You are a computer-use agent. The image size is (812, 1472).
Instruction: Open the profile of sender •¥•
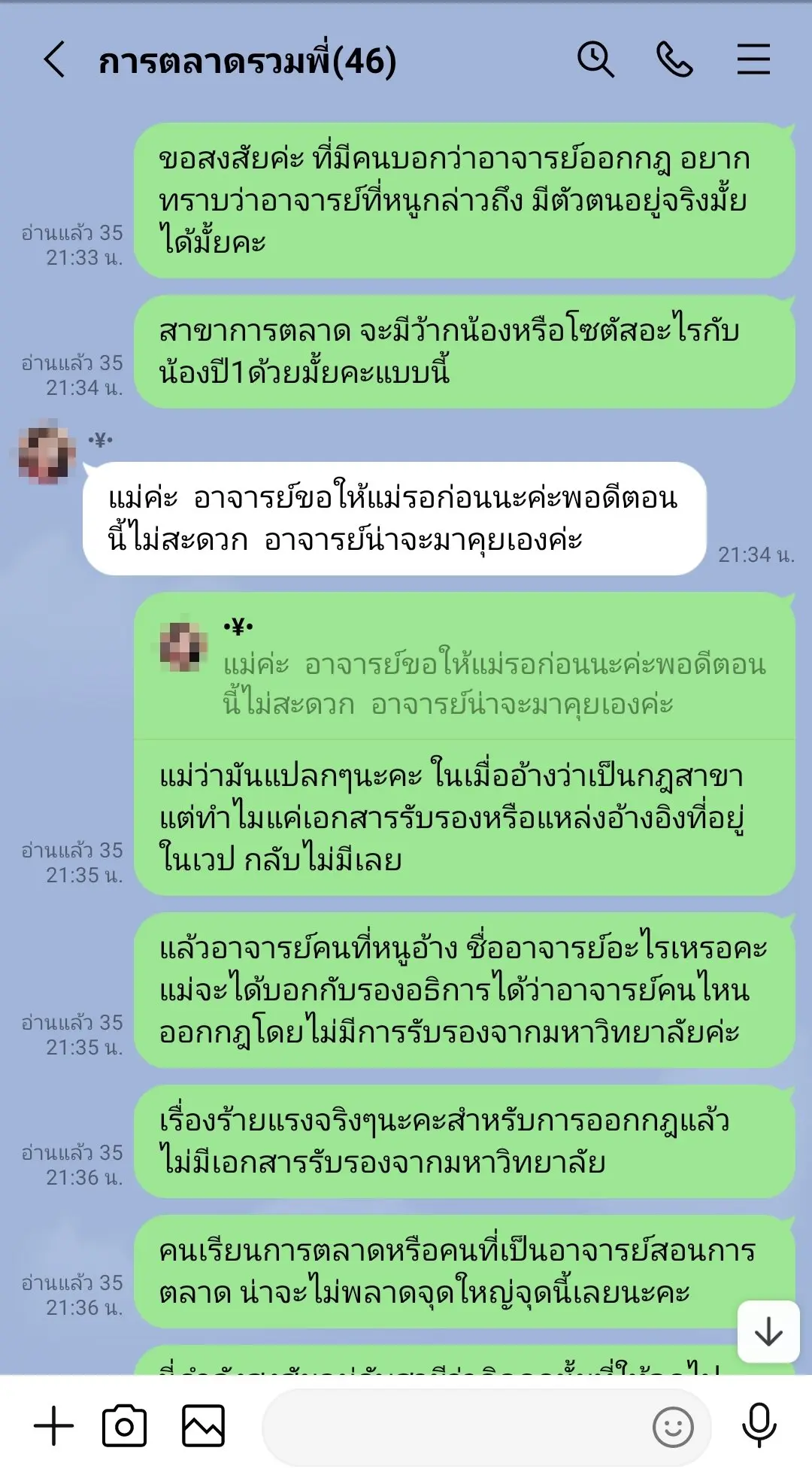[47, 455]
